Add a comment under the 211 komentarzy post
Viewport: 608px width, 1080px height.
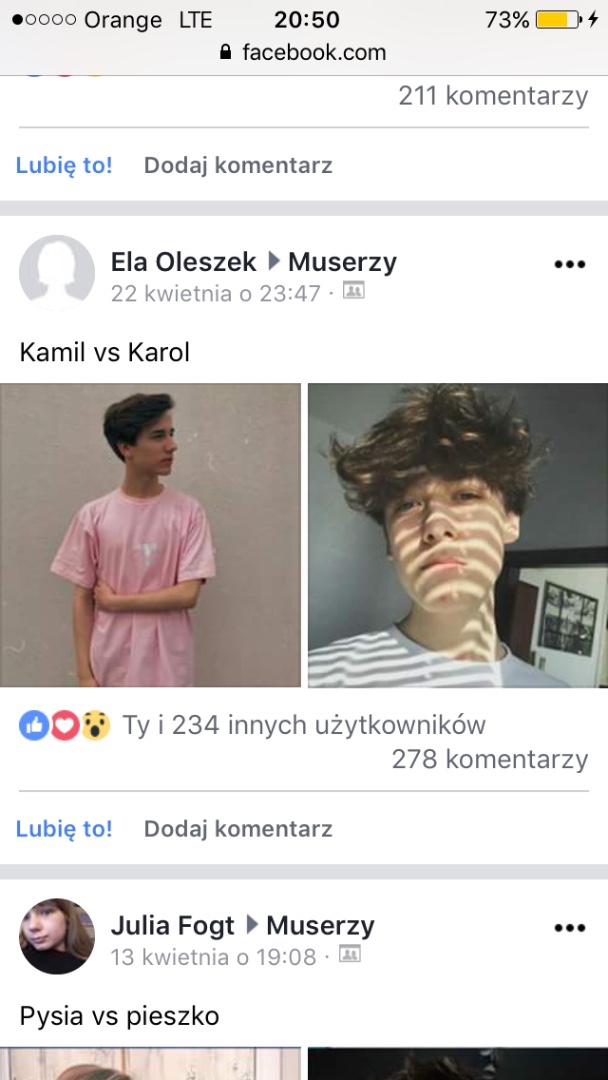(238, 165)
